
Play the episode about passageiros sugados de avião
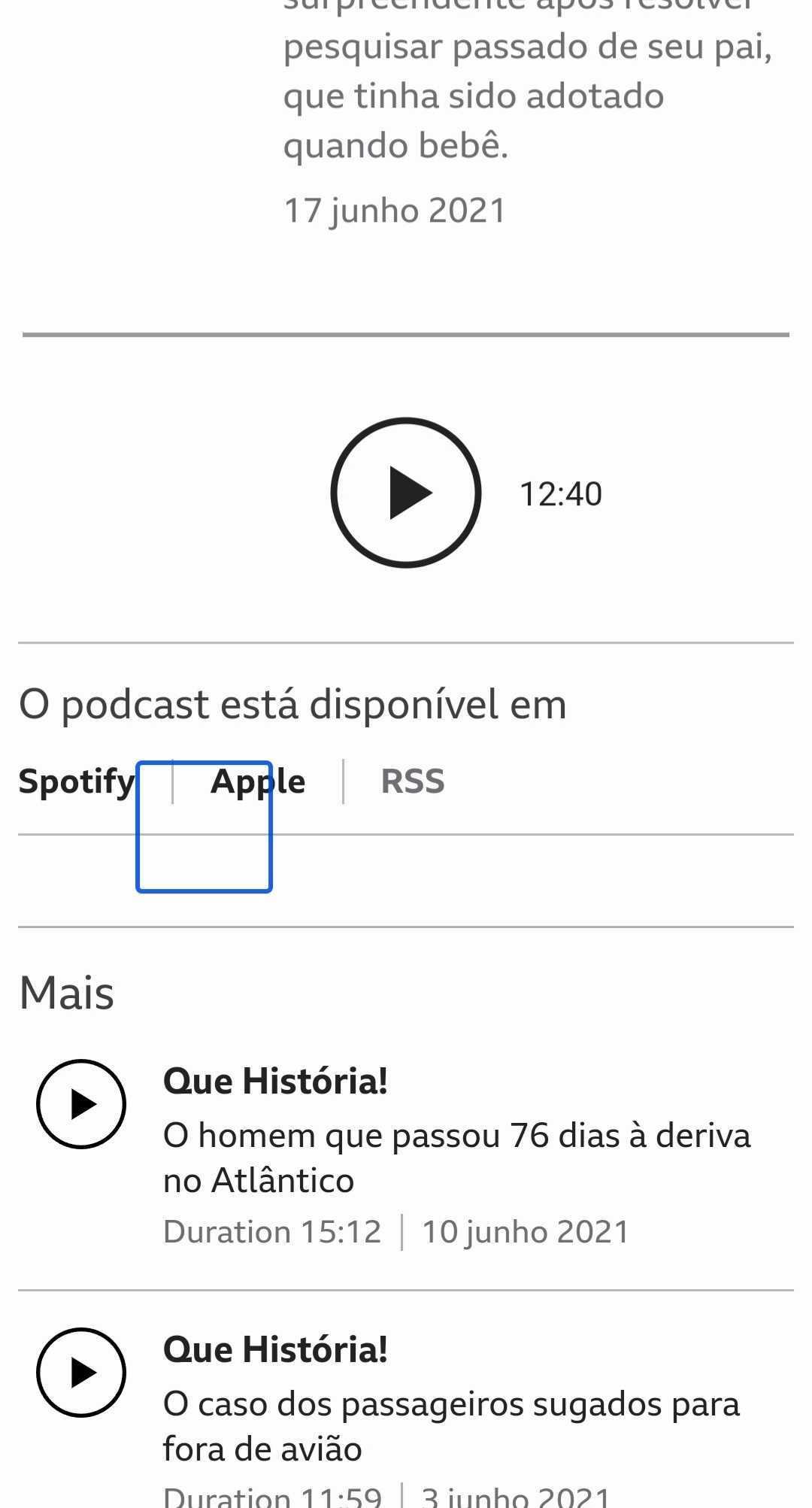pyautogui.click(x=81, y=1373)
